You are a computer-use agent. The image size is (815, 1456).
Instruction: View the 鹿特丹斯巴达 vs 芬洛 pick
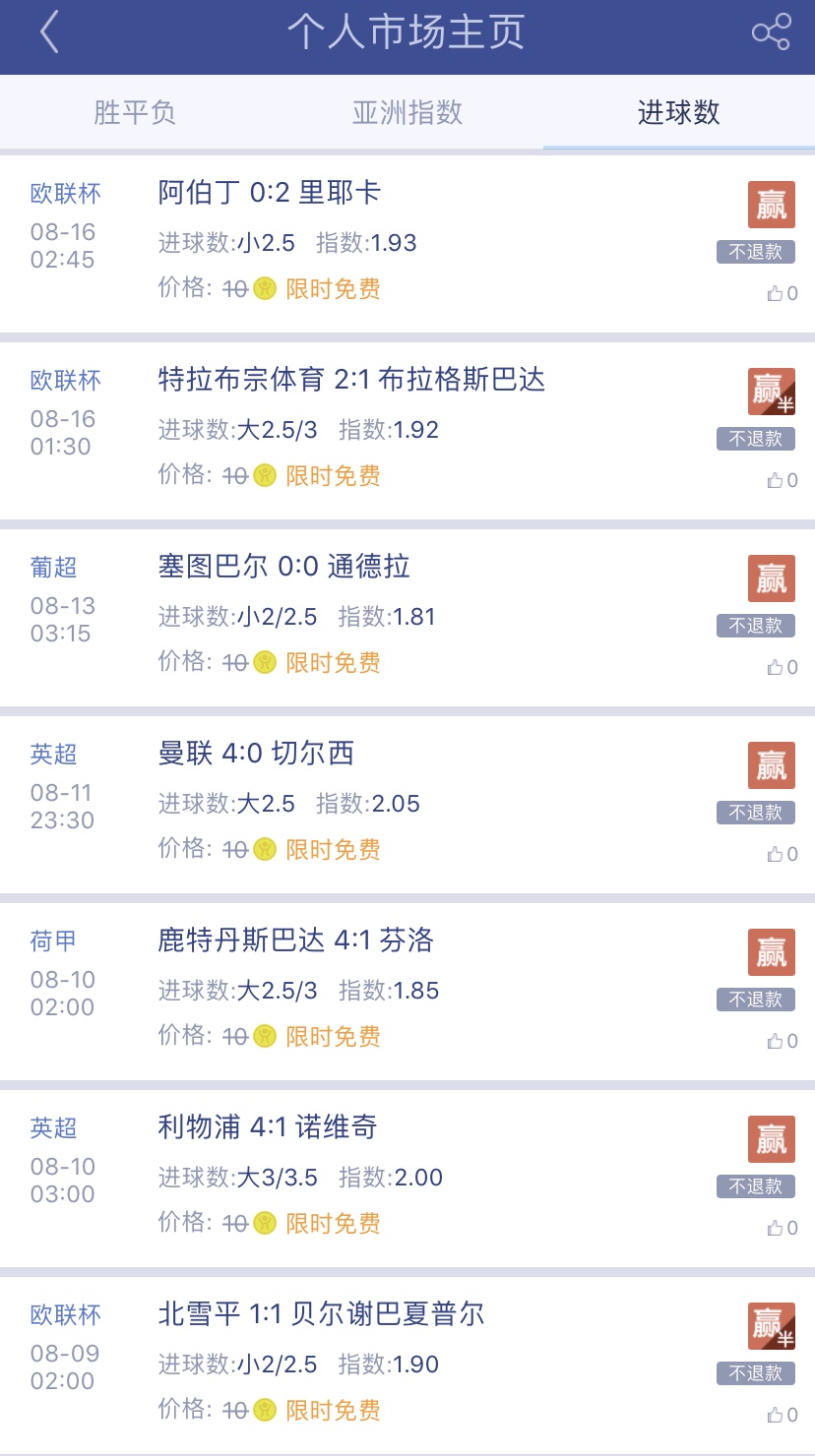coord(295,940)
